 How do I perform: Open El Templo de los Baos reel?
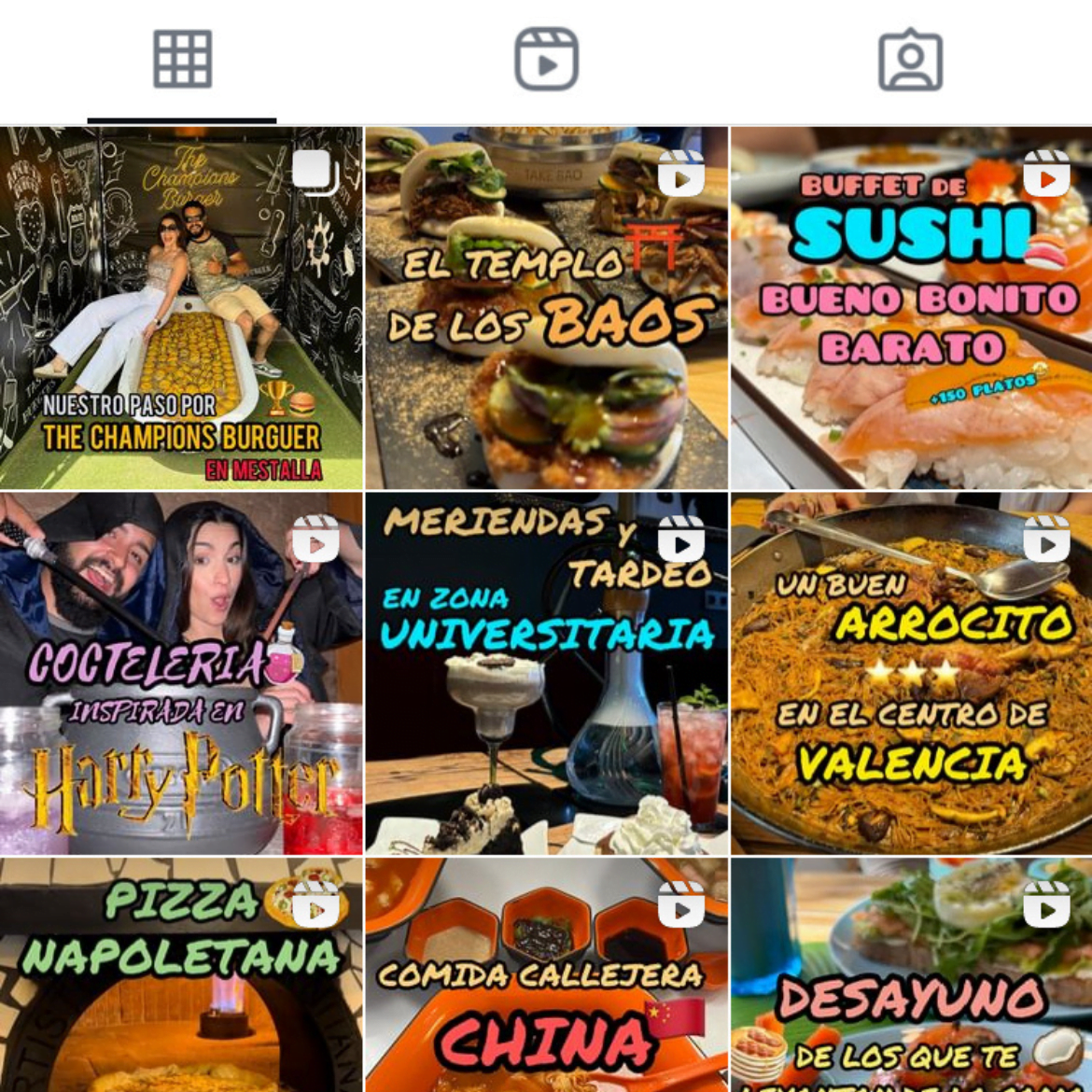point(546,308)
